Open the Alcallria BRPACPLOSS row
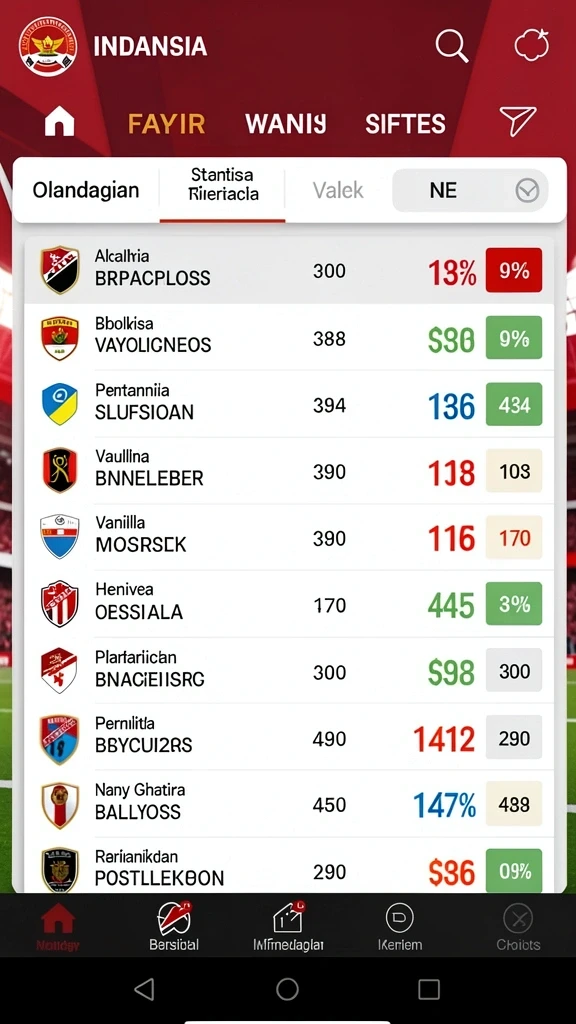This screenshot has height=1024, width=576. click(x=289, y=270)
